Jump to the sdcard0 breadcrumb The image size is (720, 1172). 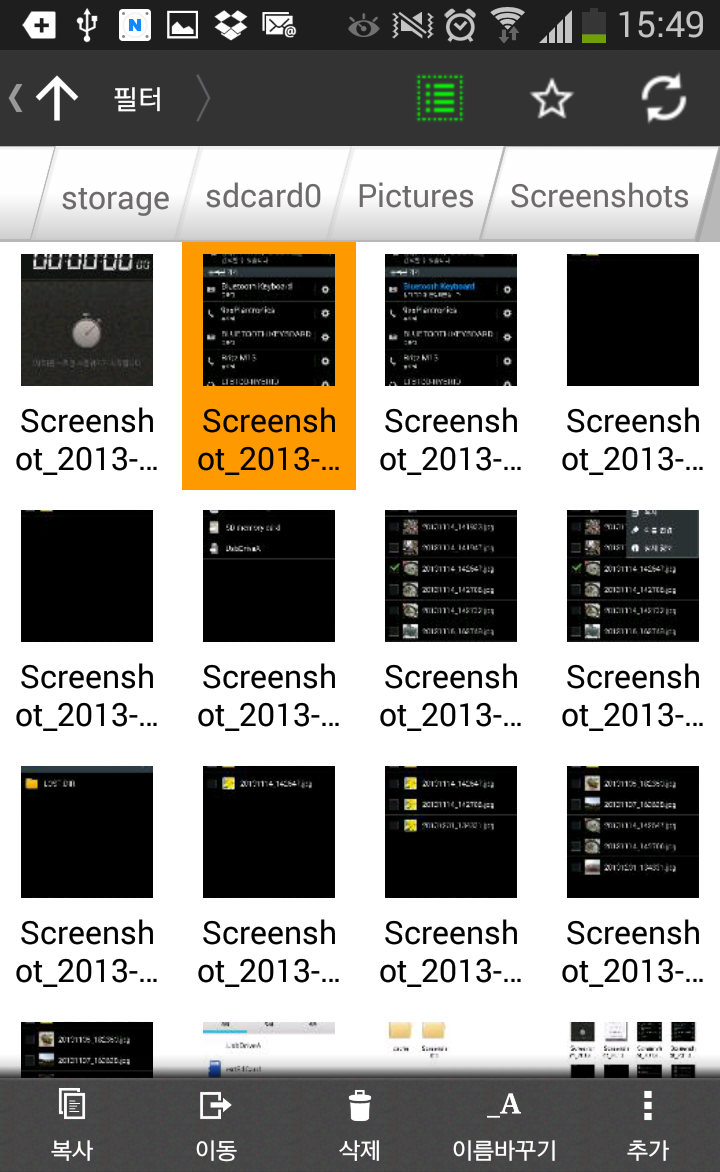[x=263, y=197]
